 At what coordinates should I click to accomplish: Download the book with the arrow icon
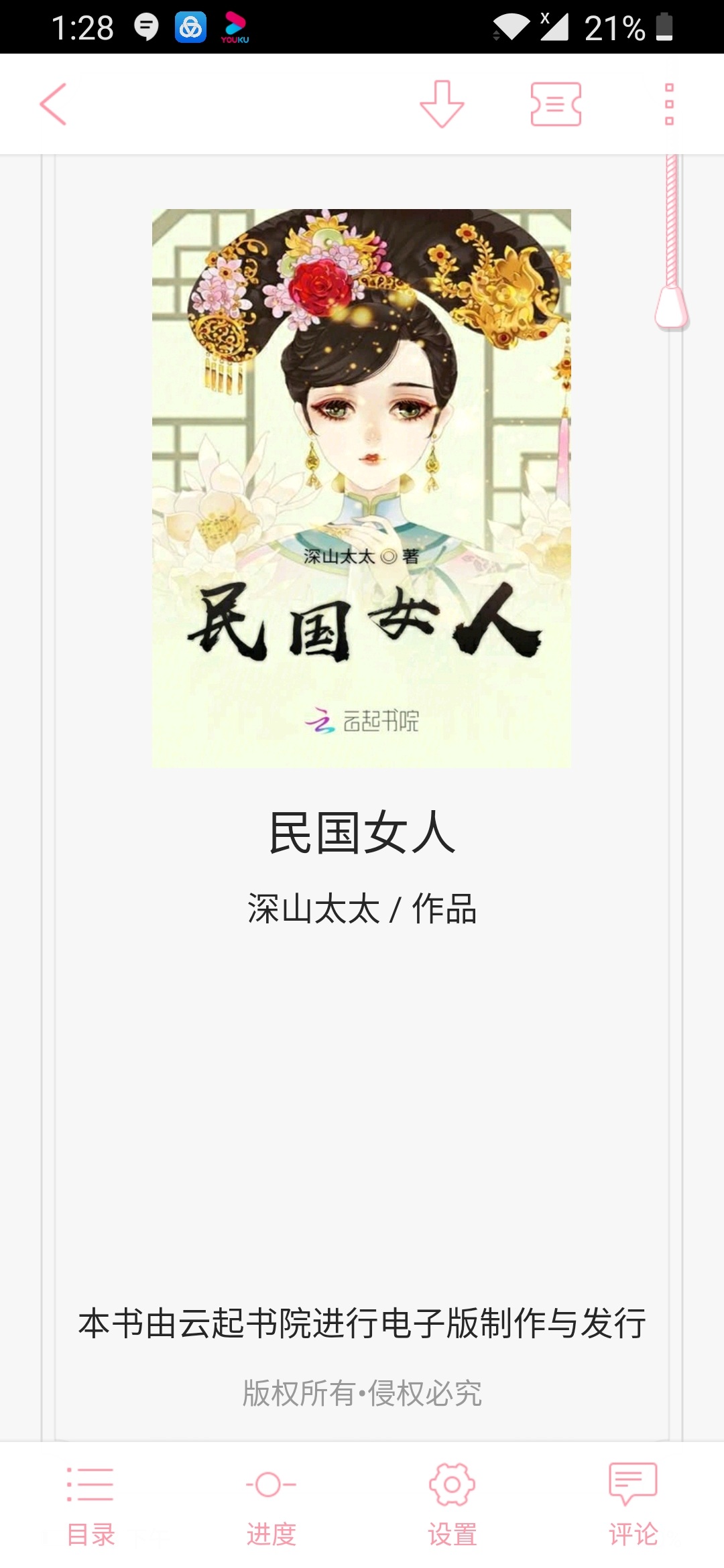(x=442, y=104)
